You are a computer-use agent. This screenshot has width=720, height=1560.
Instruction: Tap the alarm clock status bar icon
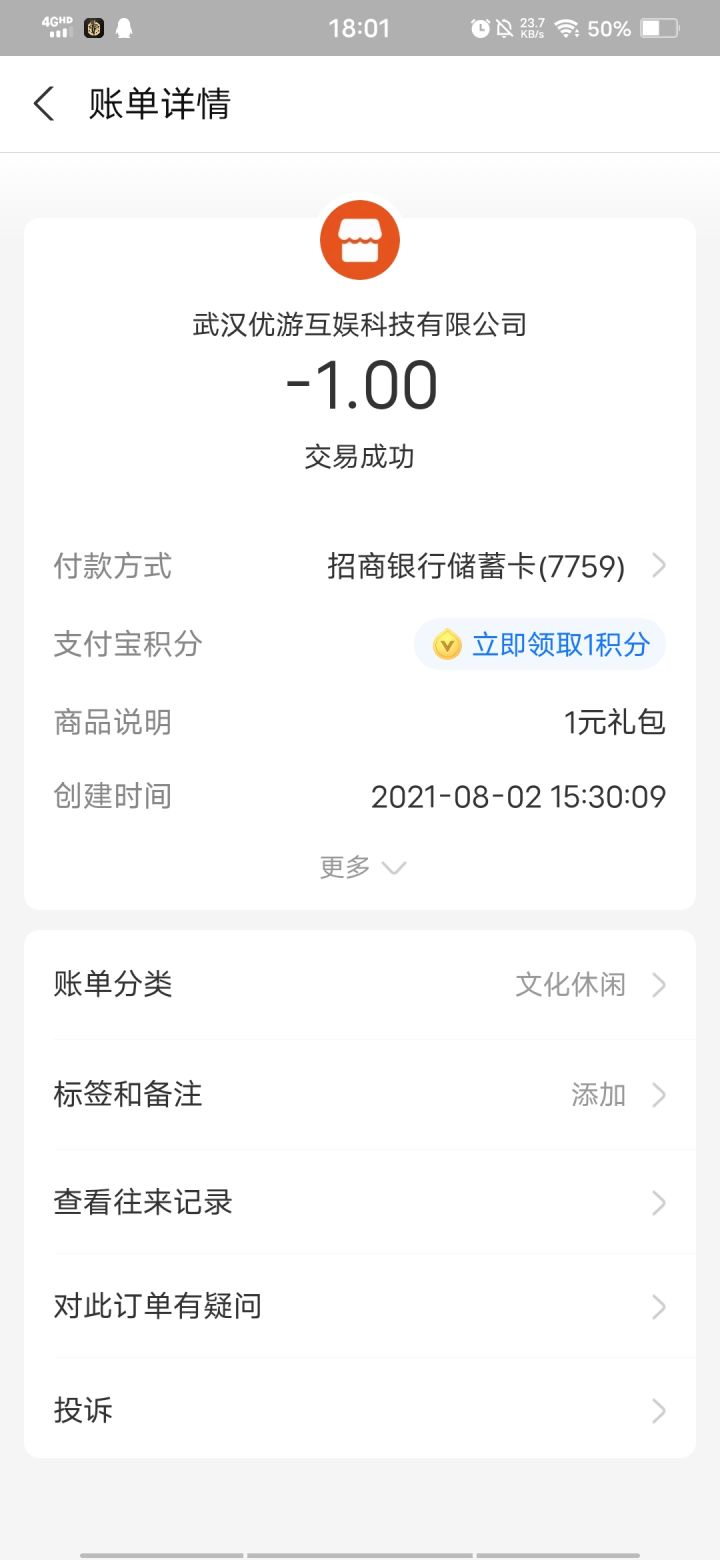tap(479, 27)
